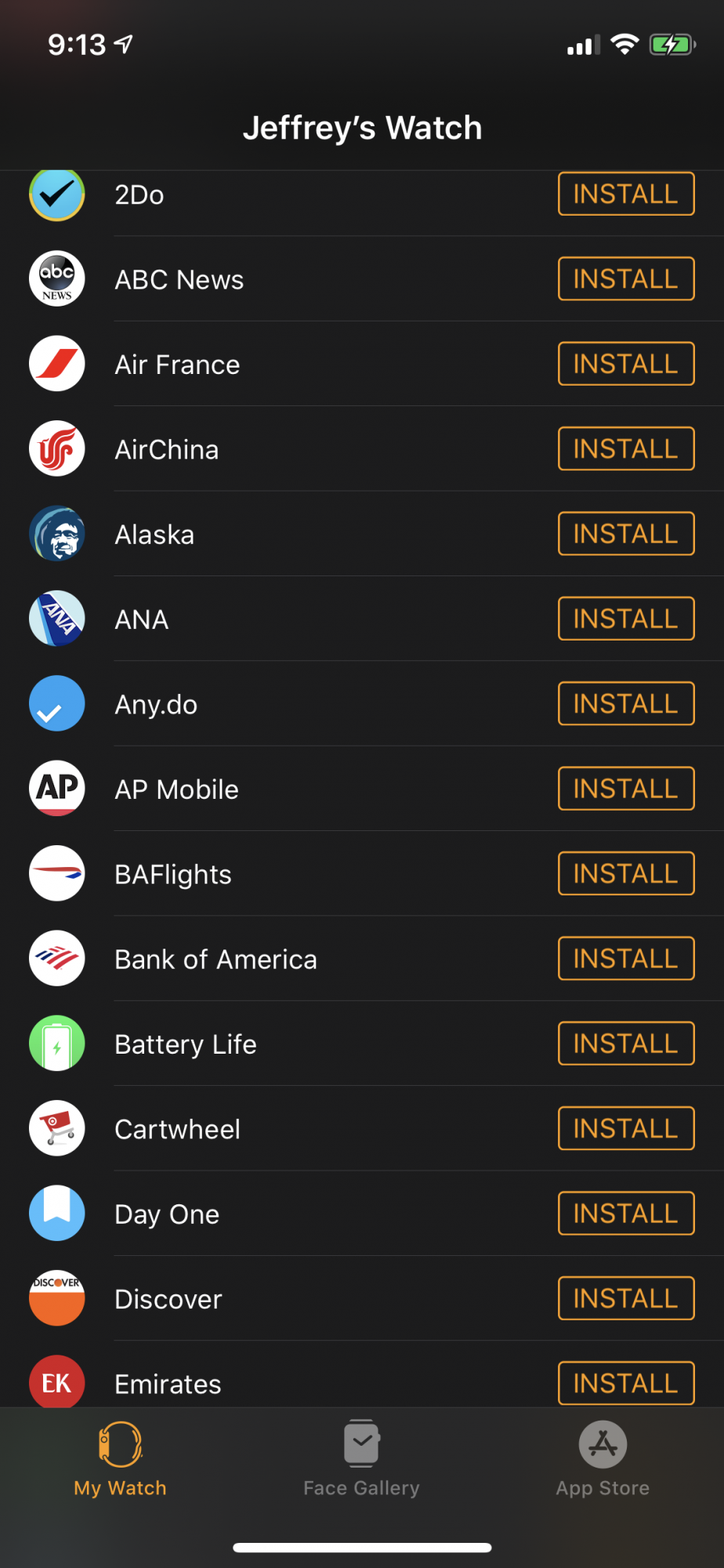Tap INSTALL for BAFlights
Image resolution: width=724 pixels, height=1568 pixels.
coord(625,873)
